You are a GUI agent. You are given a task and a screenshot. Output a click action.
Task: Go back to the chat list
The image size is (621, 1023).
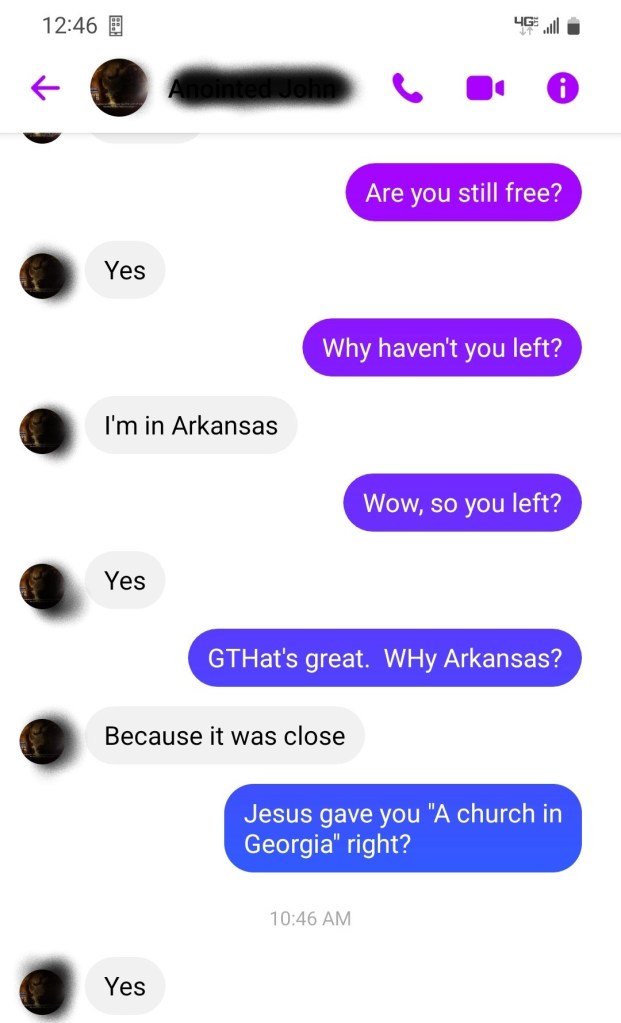tap(45, 89)
